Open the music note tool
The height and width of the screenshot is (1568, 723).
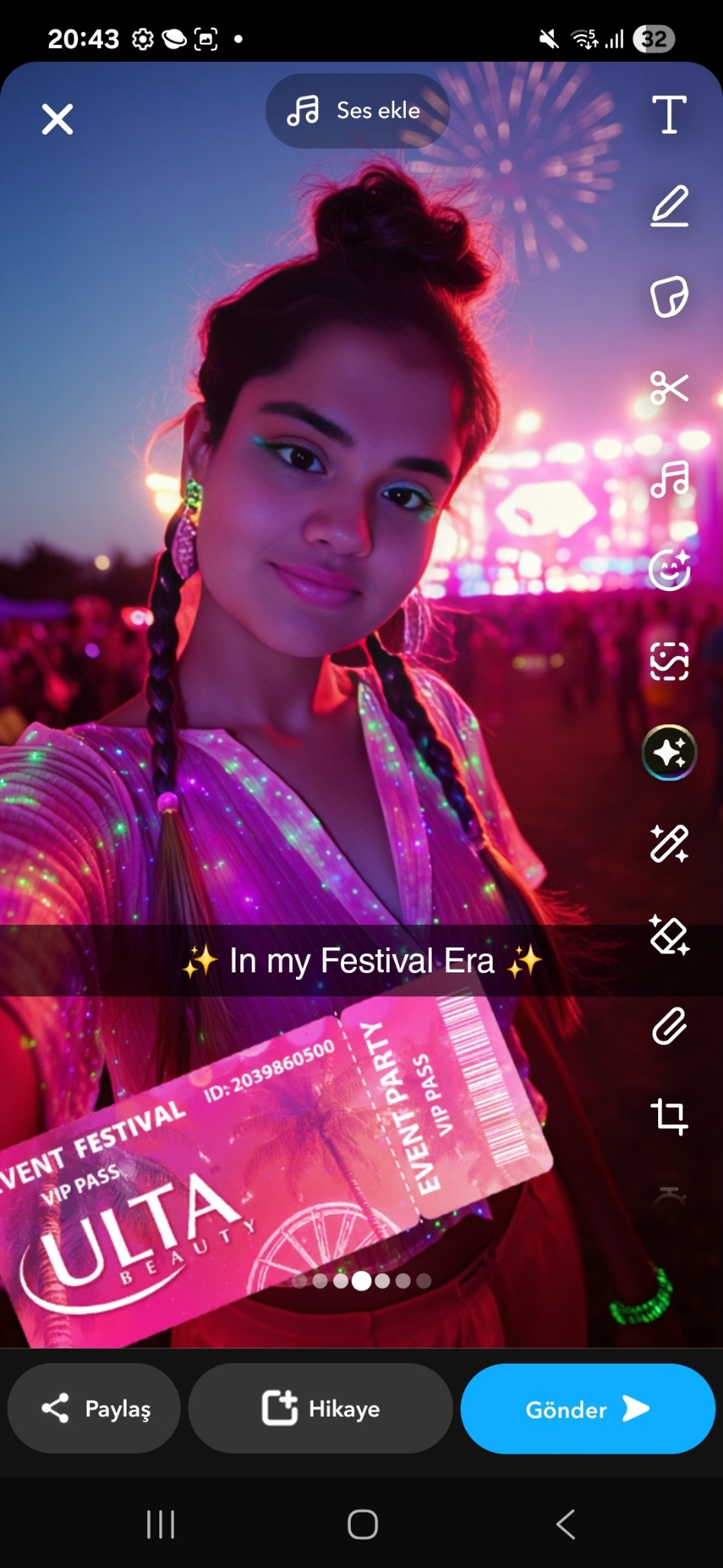coord(670,479)
